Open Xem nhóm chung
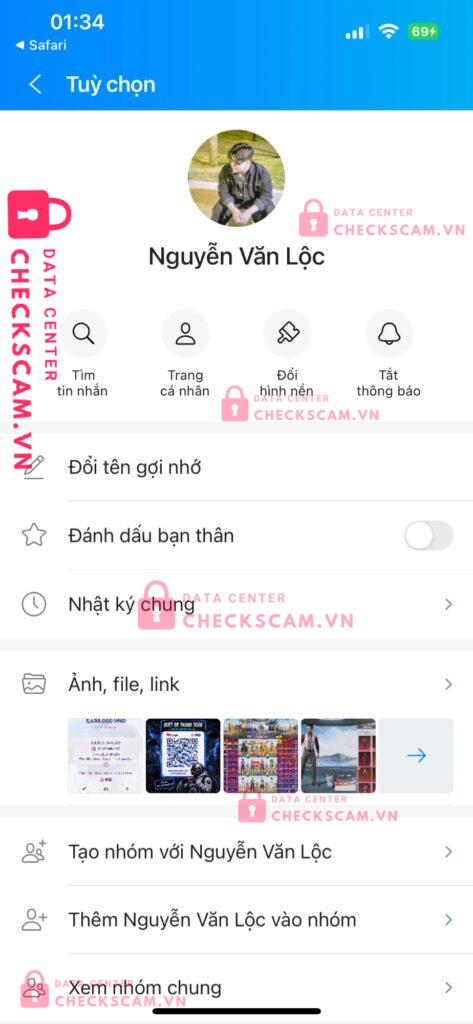Image resolution: width=473 pixels, height=1024 pixels. tap(236, 987)
